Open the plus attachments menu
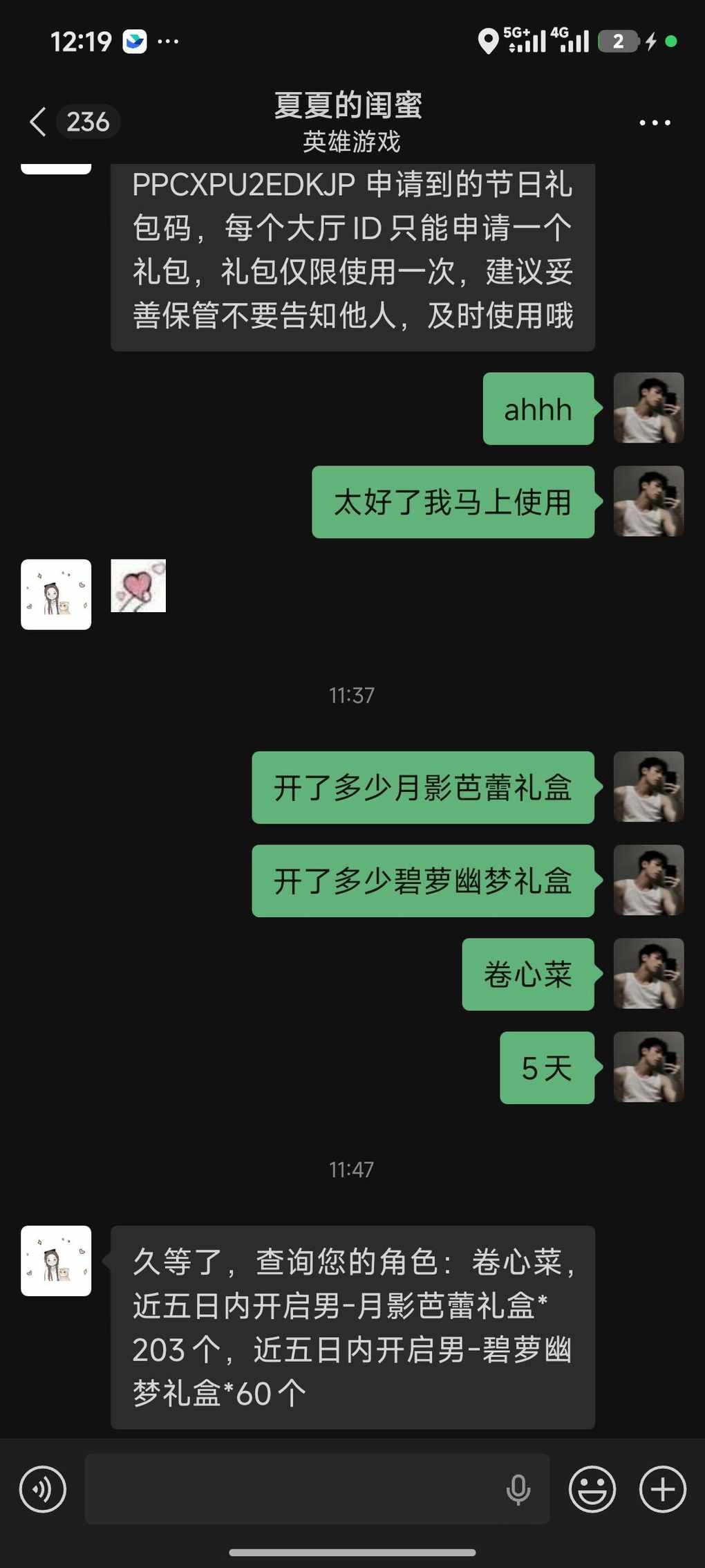 [x=663, y=1489]
